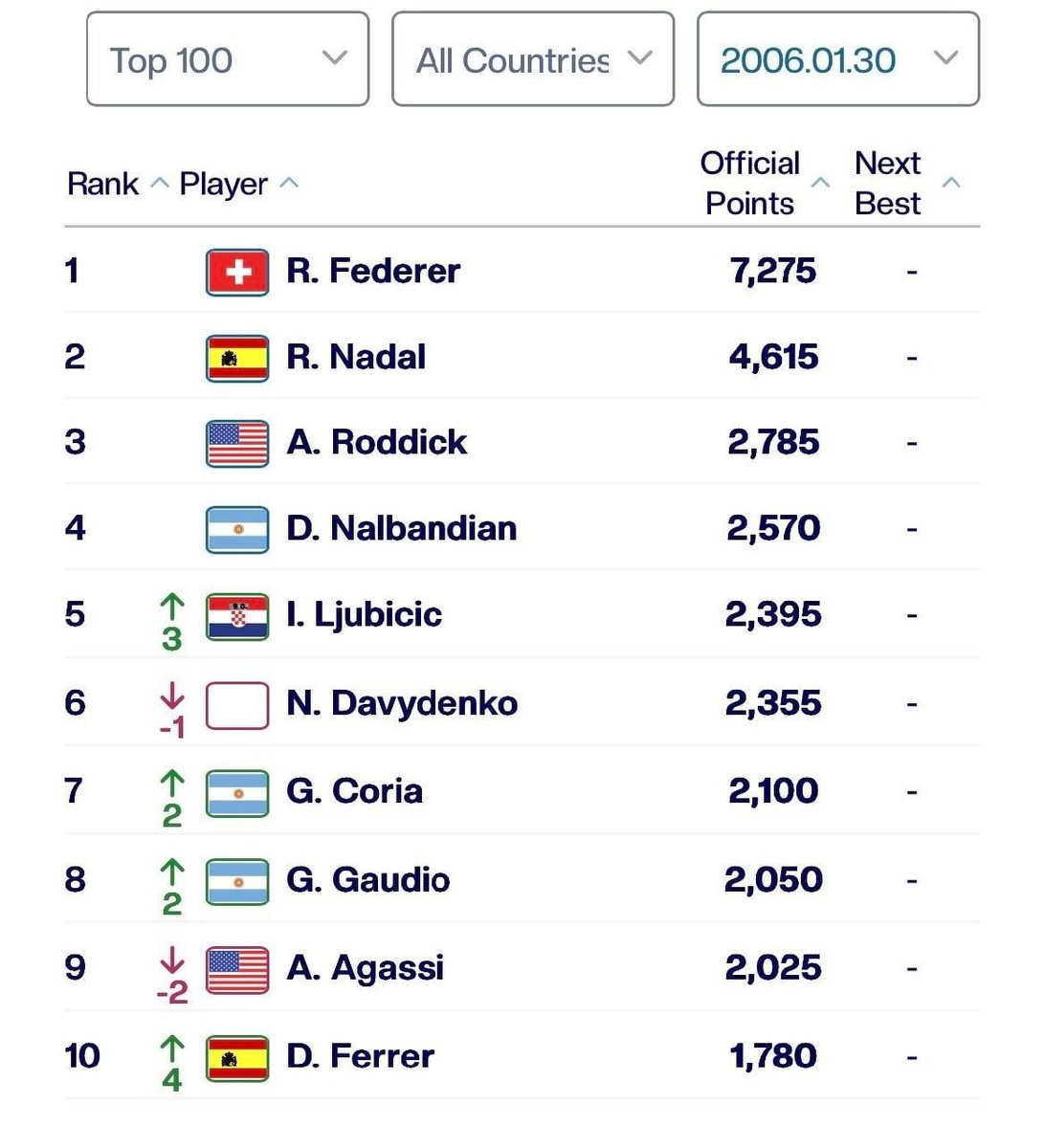View G. Coria's player details
The width and height of the screenshot is (1045, 1148).
(354, 791)
